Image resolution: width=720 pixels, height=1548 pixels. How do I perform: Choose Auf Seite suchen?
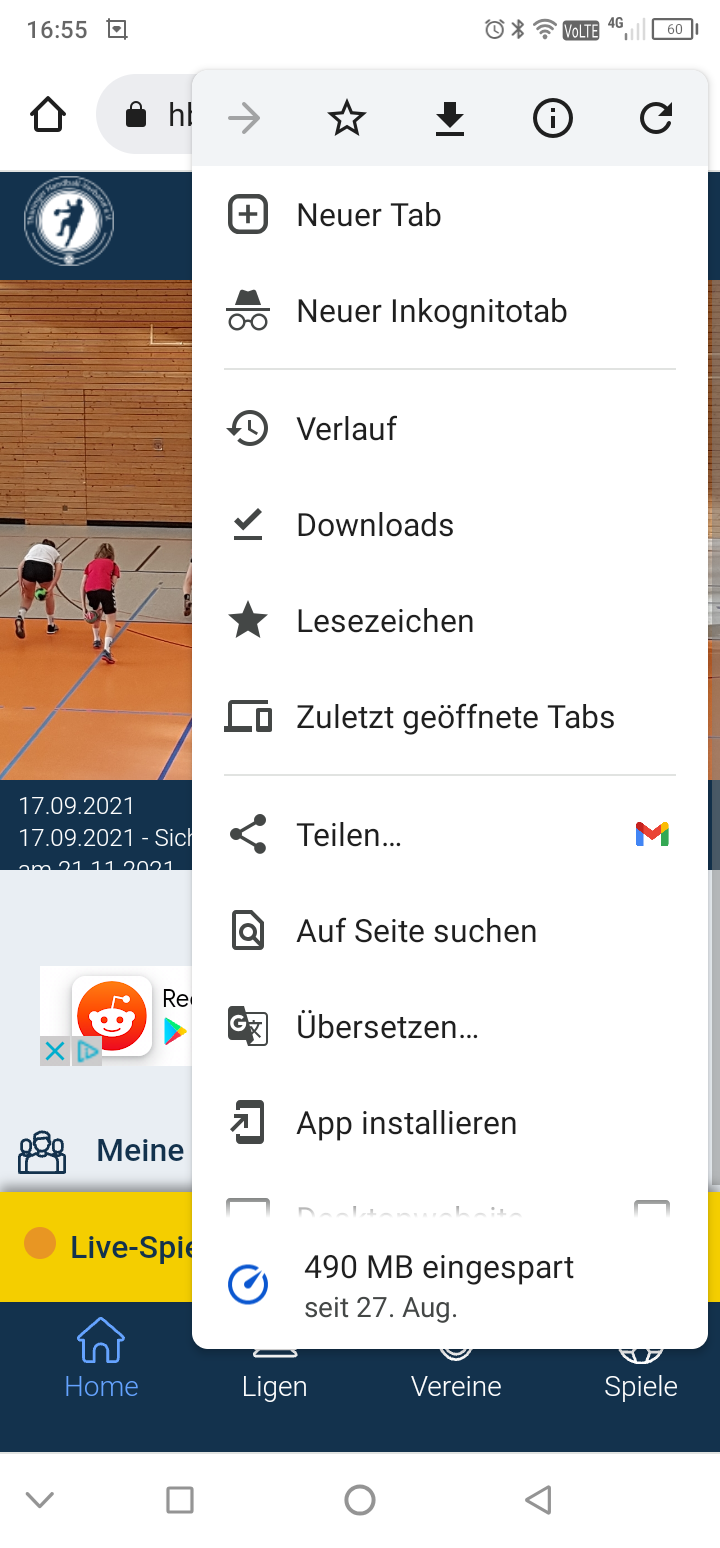pyautogui.click(x=416, y=931)
